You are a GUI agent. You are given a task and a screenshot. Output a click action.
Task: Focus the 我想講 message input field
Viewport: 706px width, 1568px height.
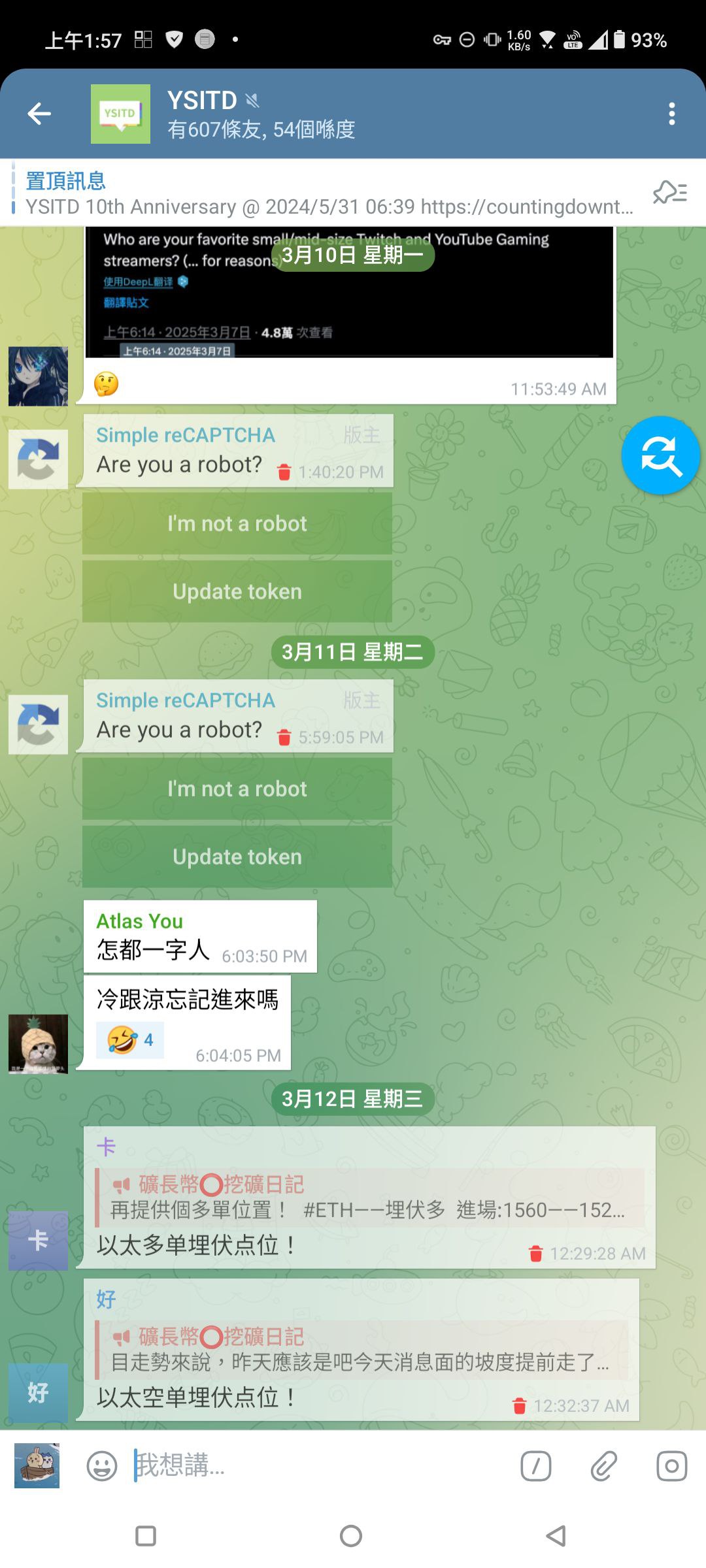point(314,1466)
